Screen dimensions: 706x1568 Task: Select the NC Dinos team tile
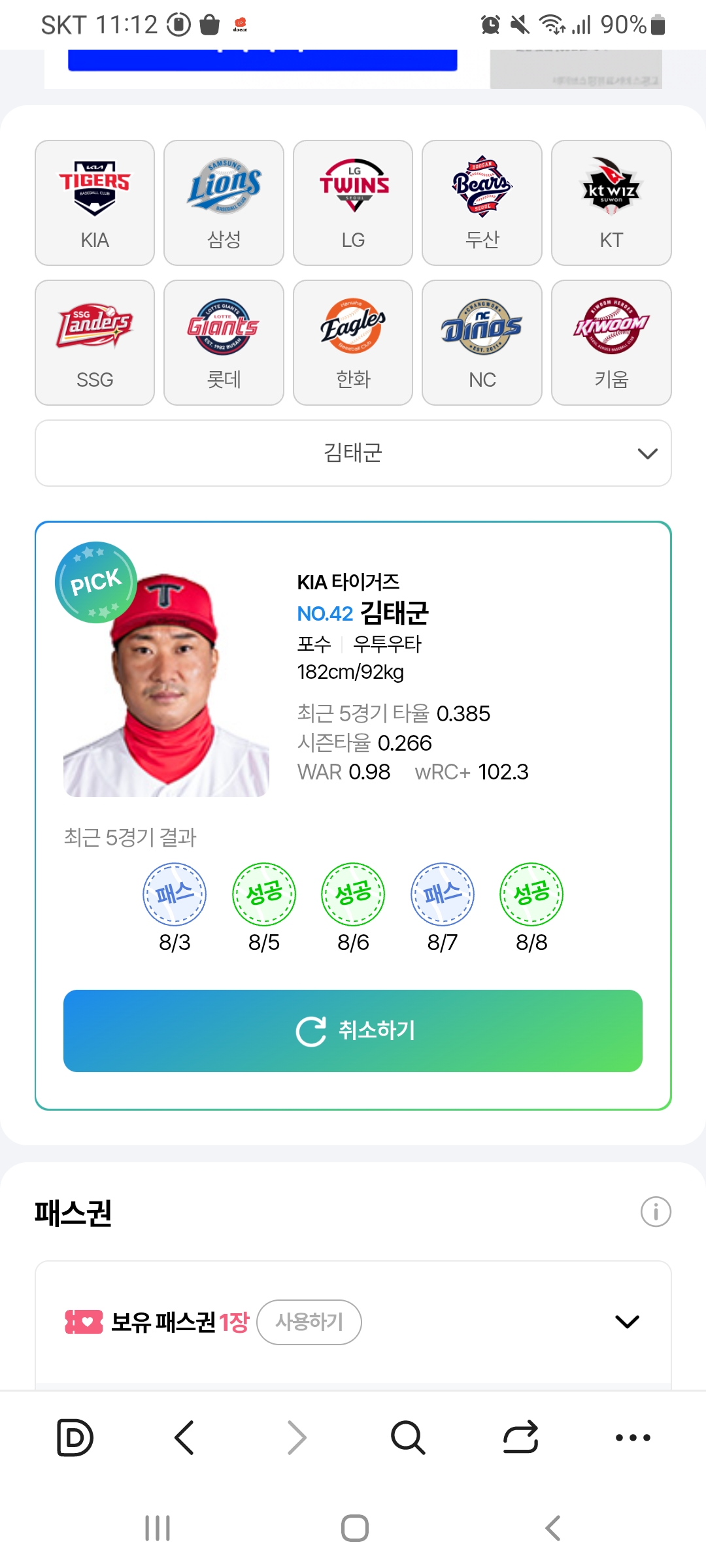(x=482, y=342)
